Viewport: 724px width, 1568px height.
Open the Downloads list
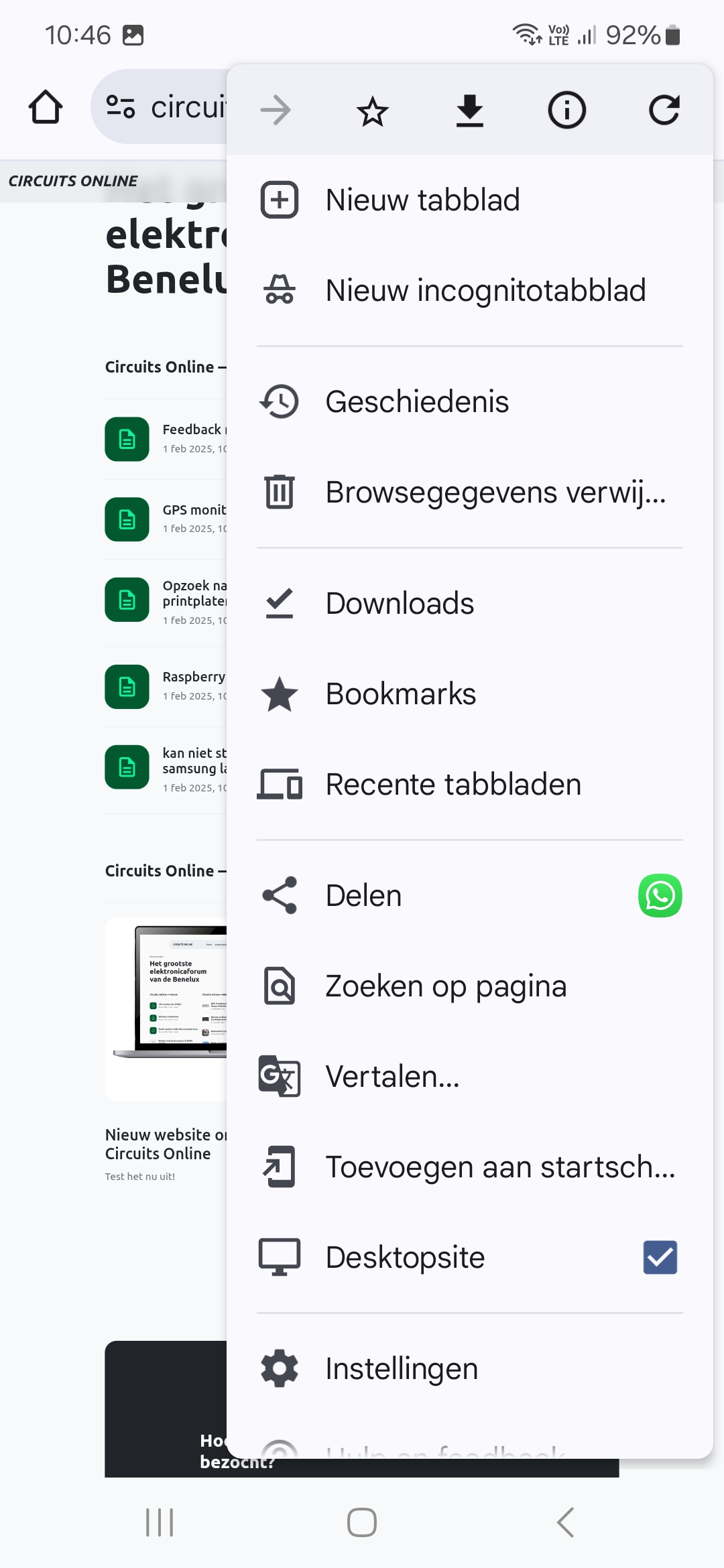pyautogui.click(x=470, y=603)
